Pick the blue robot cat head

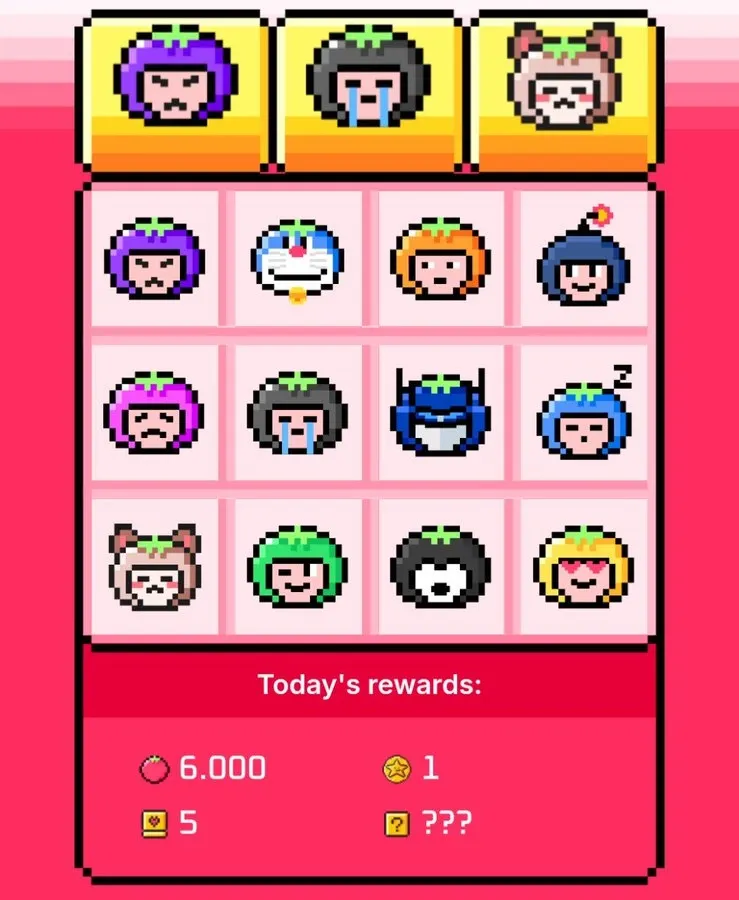pos(297,260)
